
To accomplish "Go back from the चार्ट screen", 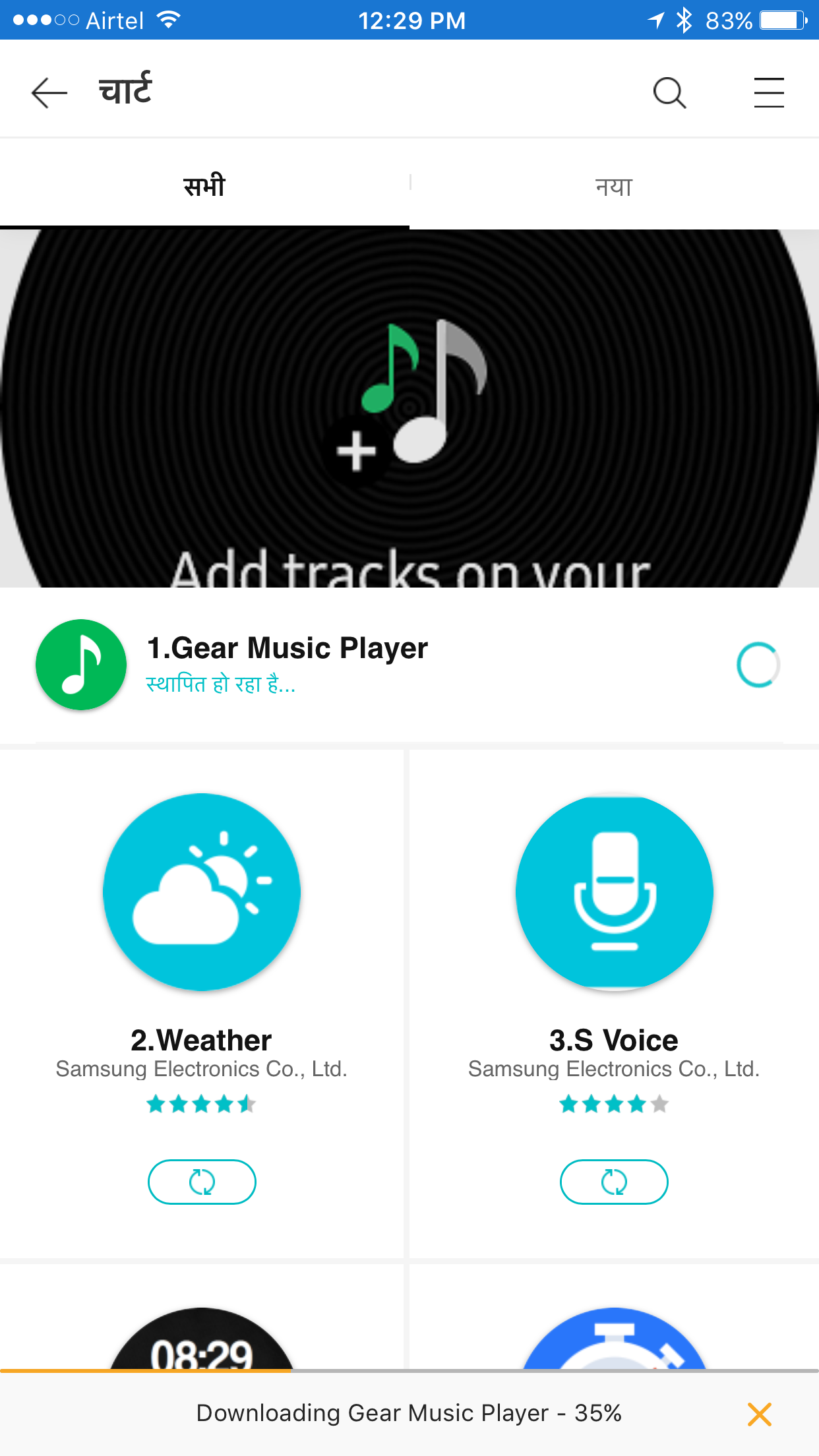I will 49,92.
